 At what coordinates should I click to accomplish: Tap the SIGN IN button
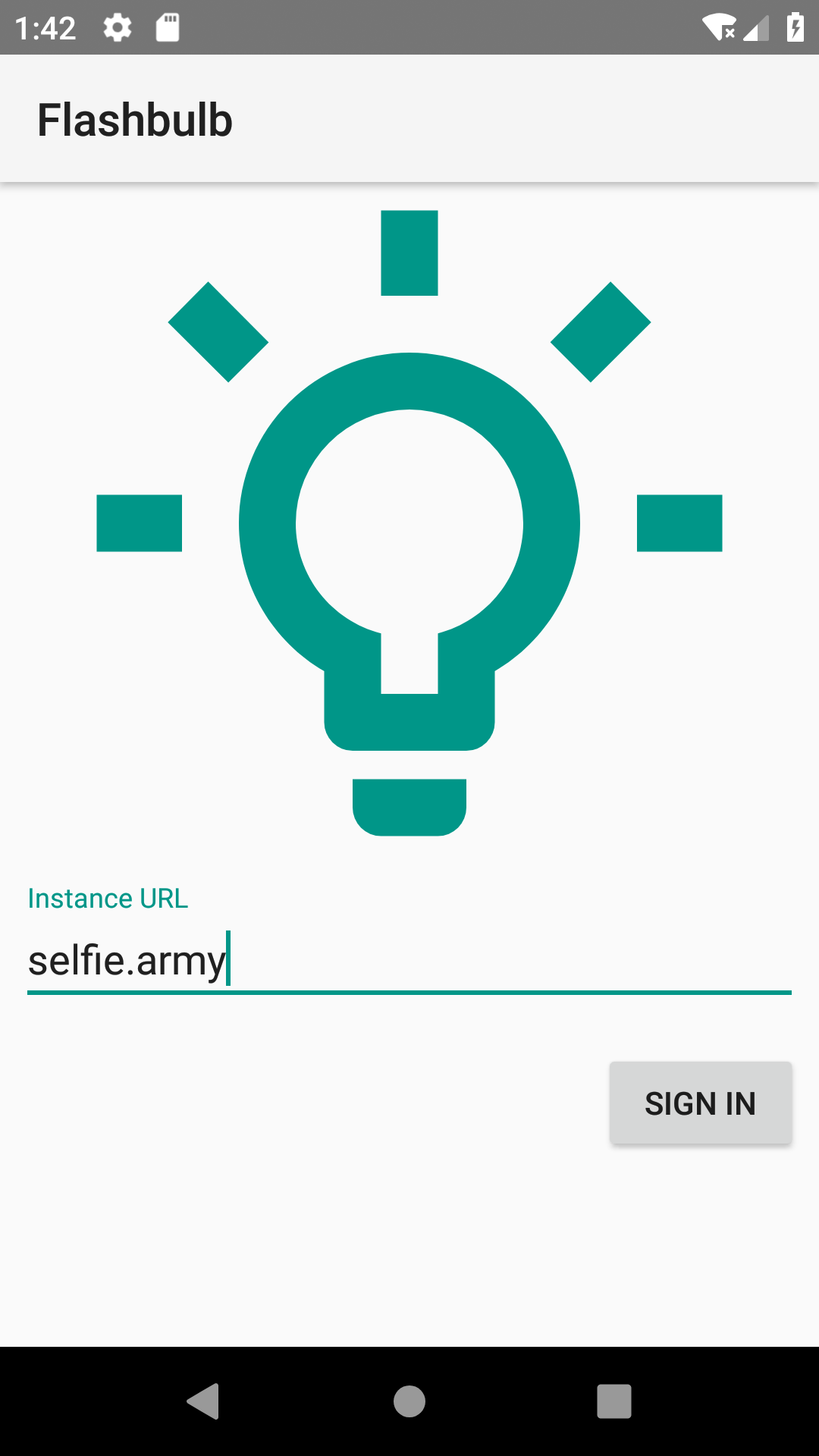pos(701,1103)
